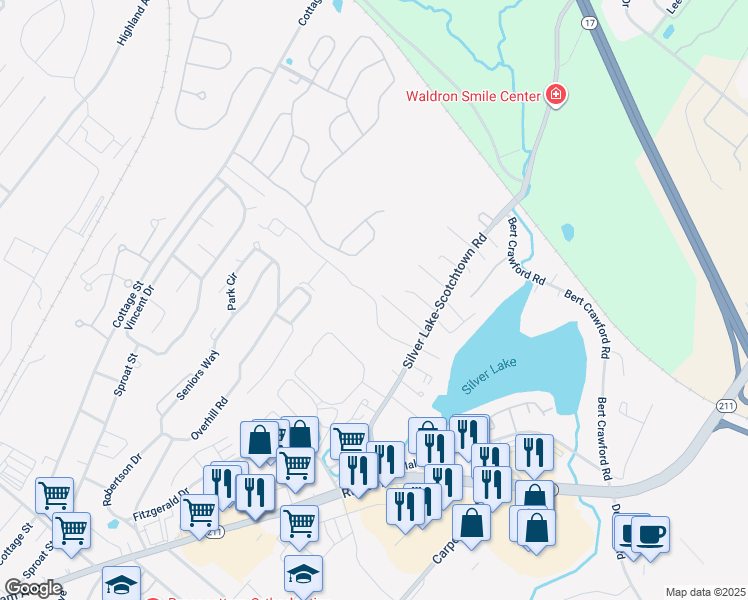Select the coffee cup café marker

(650, 534)
